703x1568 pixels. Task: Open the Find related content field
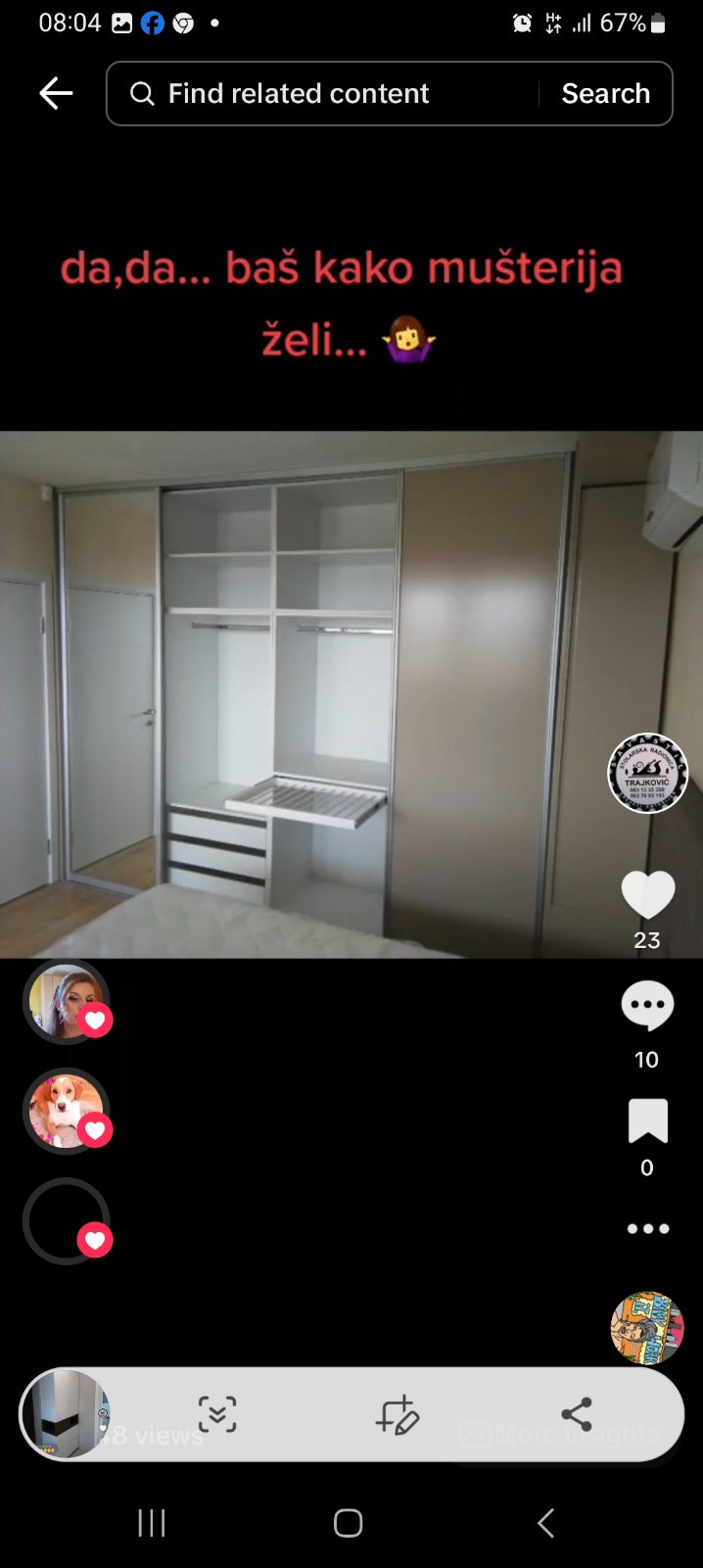coord(323,94)
